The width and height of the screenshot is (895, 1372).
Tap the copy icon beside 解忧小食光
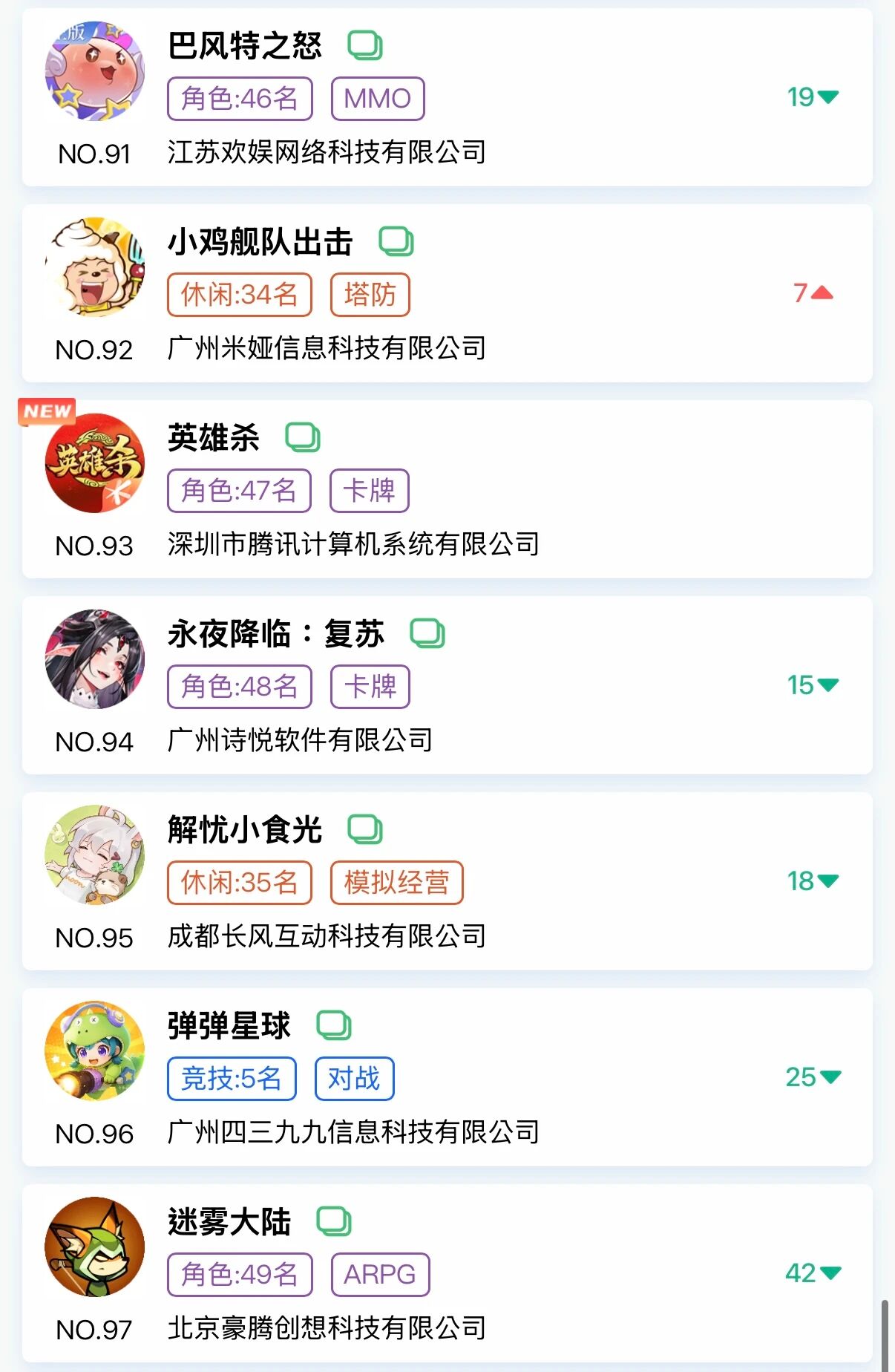[365, 830]
